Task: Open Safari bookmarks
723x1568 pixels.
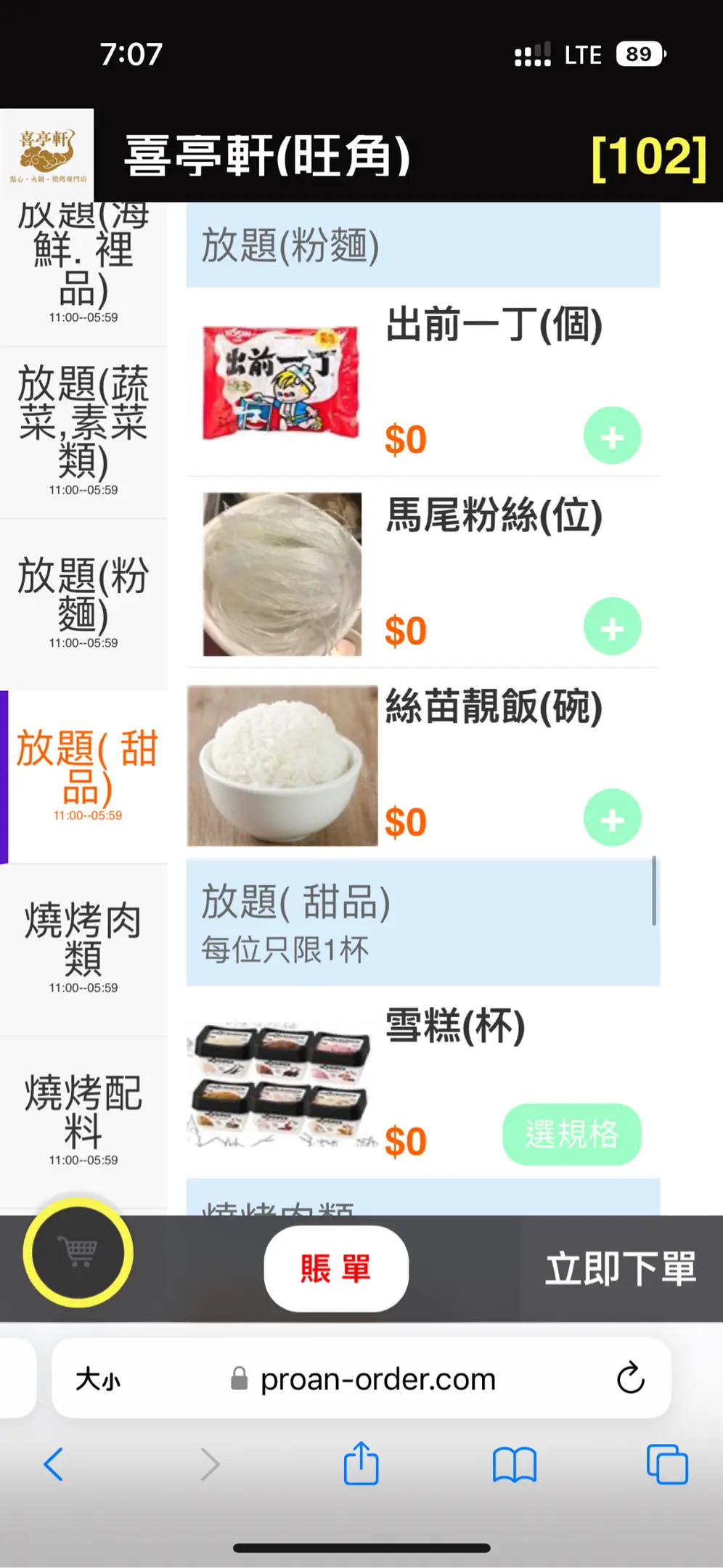Action: [x=514, y=1464]
